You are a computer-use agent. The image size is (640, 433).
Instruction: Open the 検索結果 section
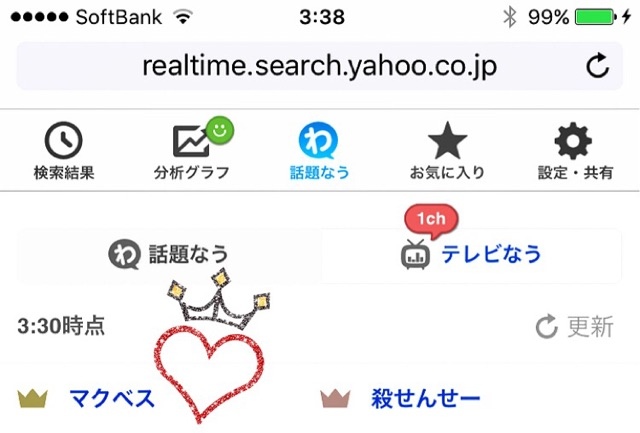64,152
